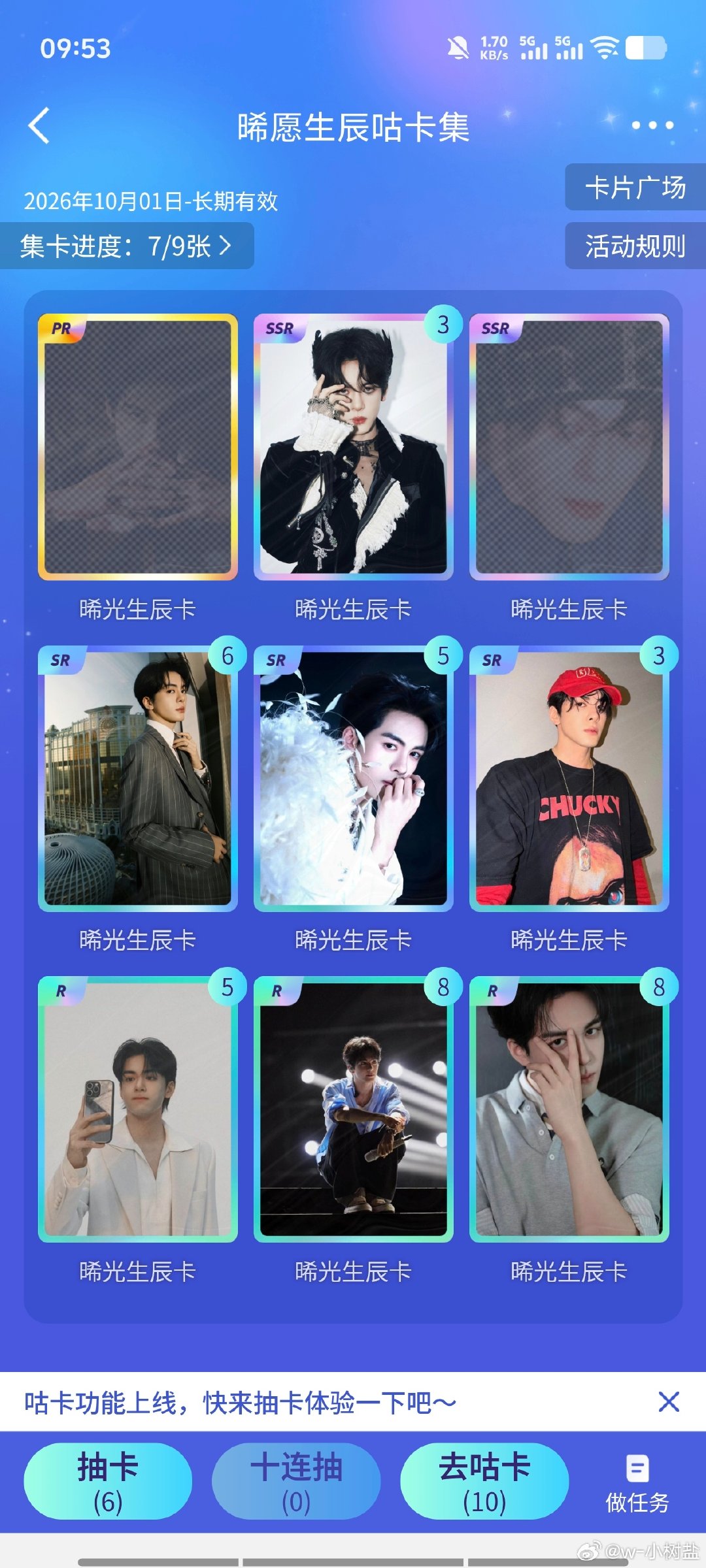Tap the 十连抽 ten-draw button
This screenshot has height=1568, width=706.
click(296, 1481)
